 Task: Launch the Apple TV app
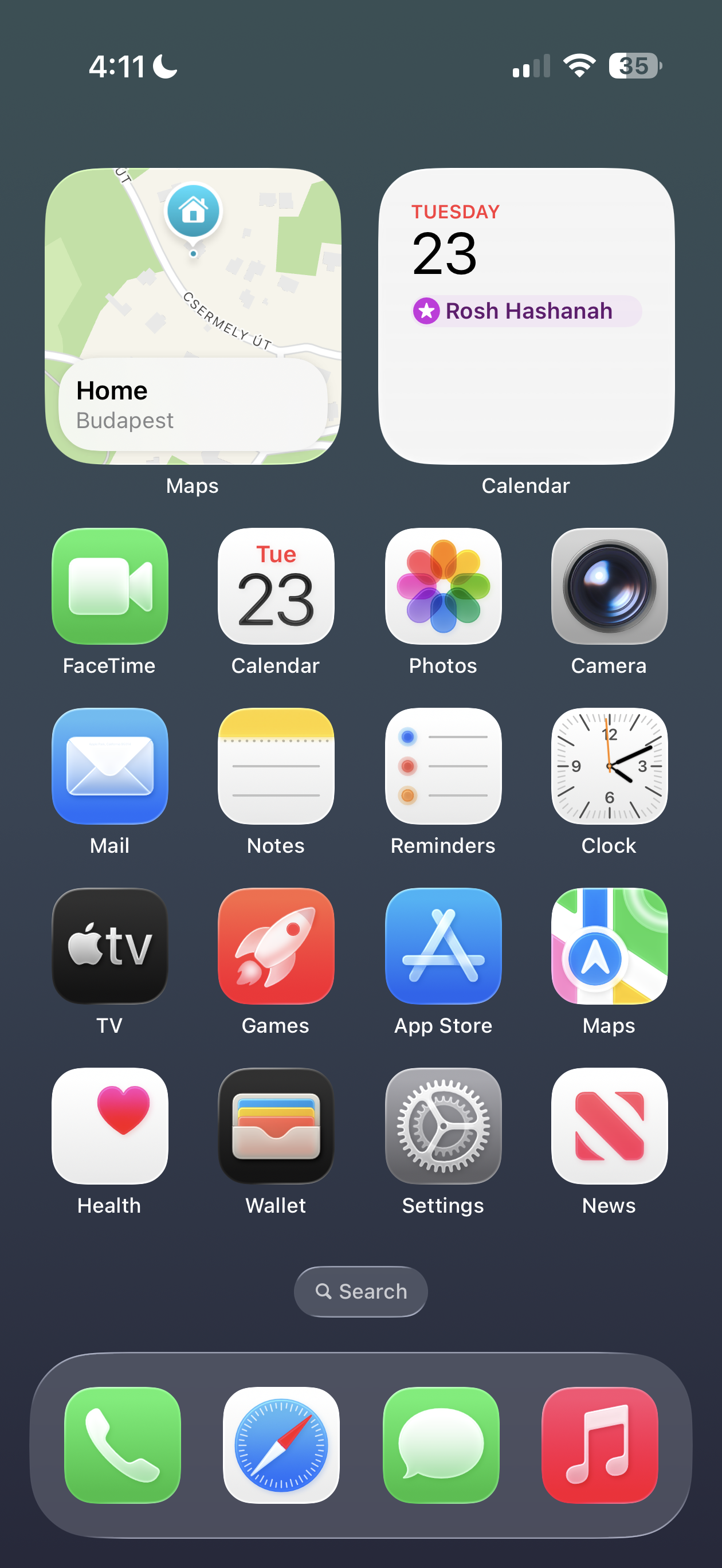pos(110,946)
